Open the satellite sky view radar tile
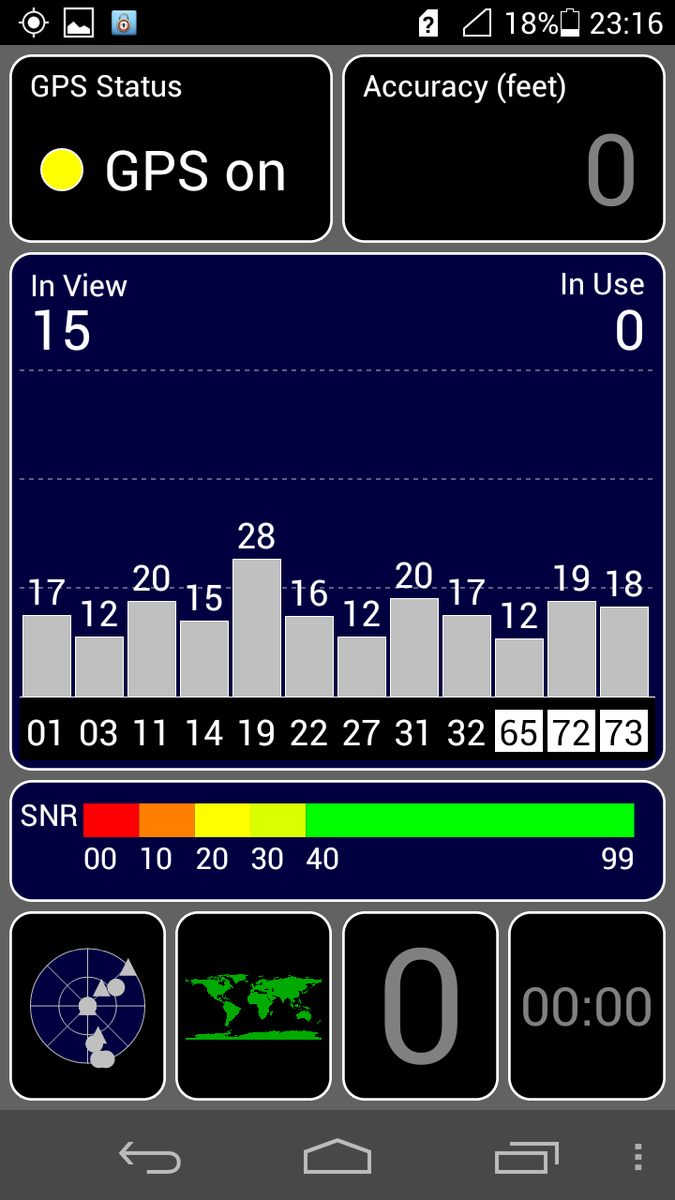This screenshot has height=1200, width=675. pos(88,1005)
